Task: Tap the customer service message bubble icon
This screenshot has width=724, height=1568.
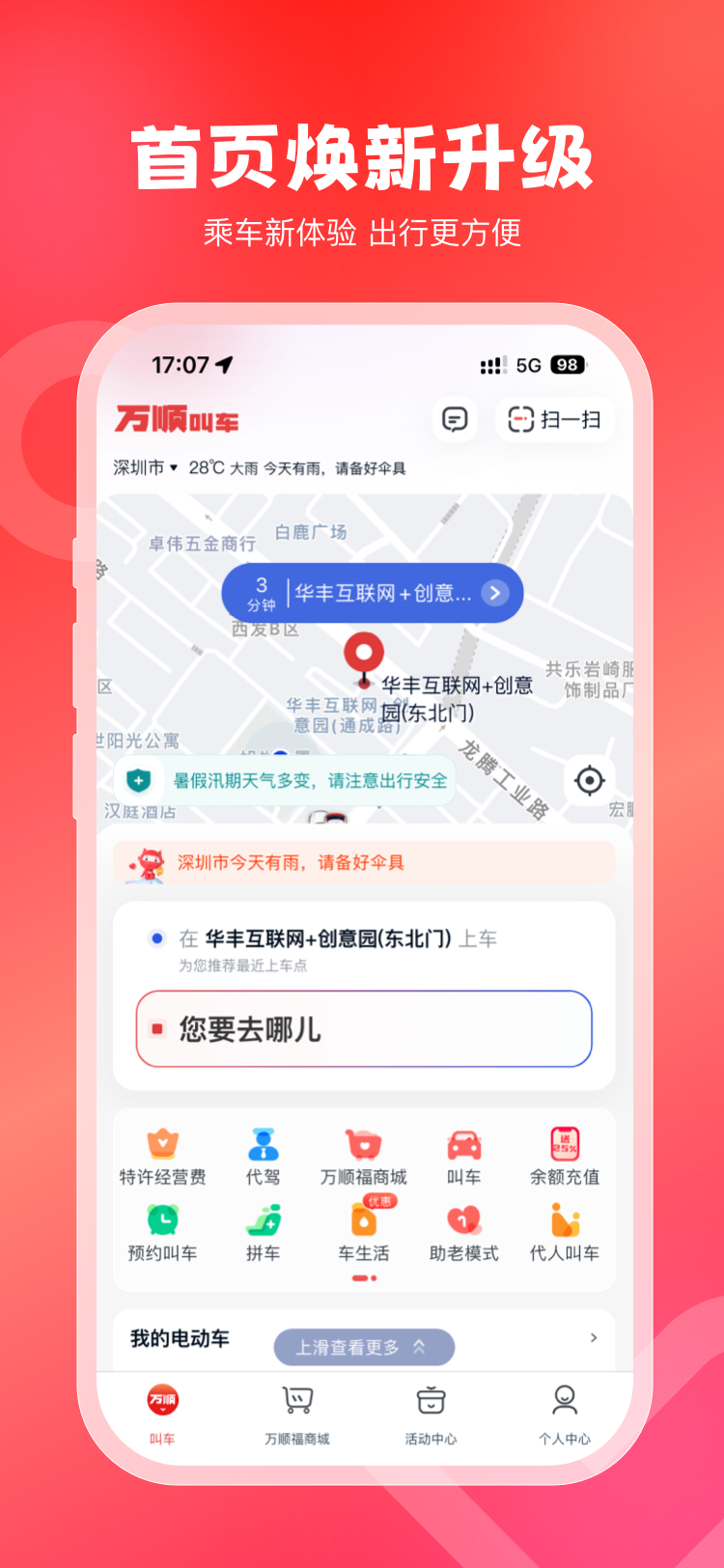Action: point(453,418)
